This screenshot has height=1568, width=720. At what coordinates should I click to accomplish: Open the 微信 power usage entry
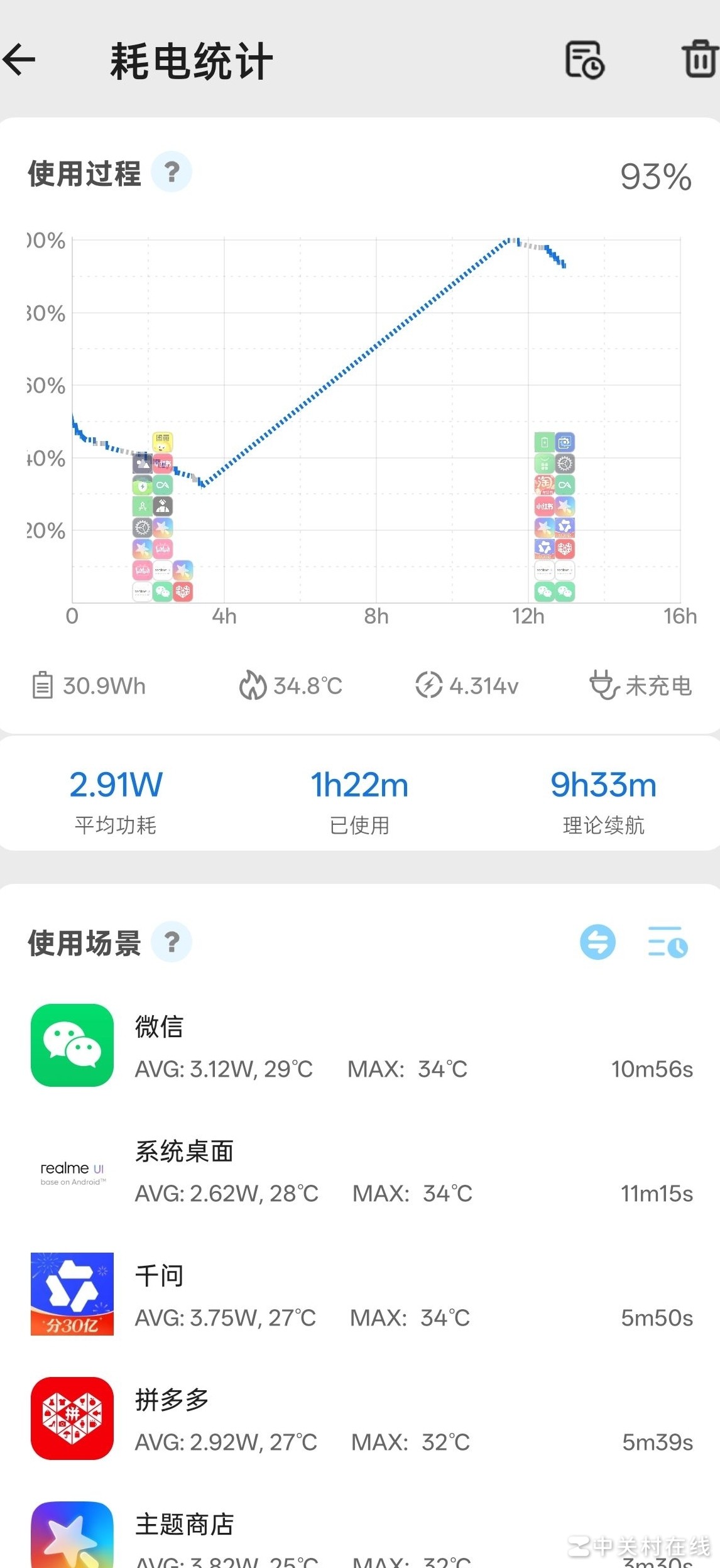[360, 1046]
